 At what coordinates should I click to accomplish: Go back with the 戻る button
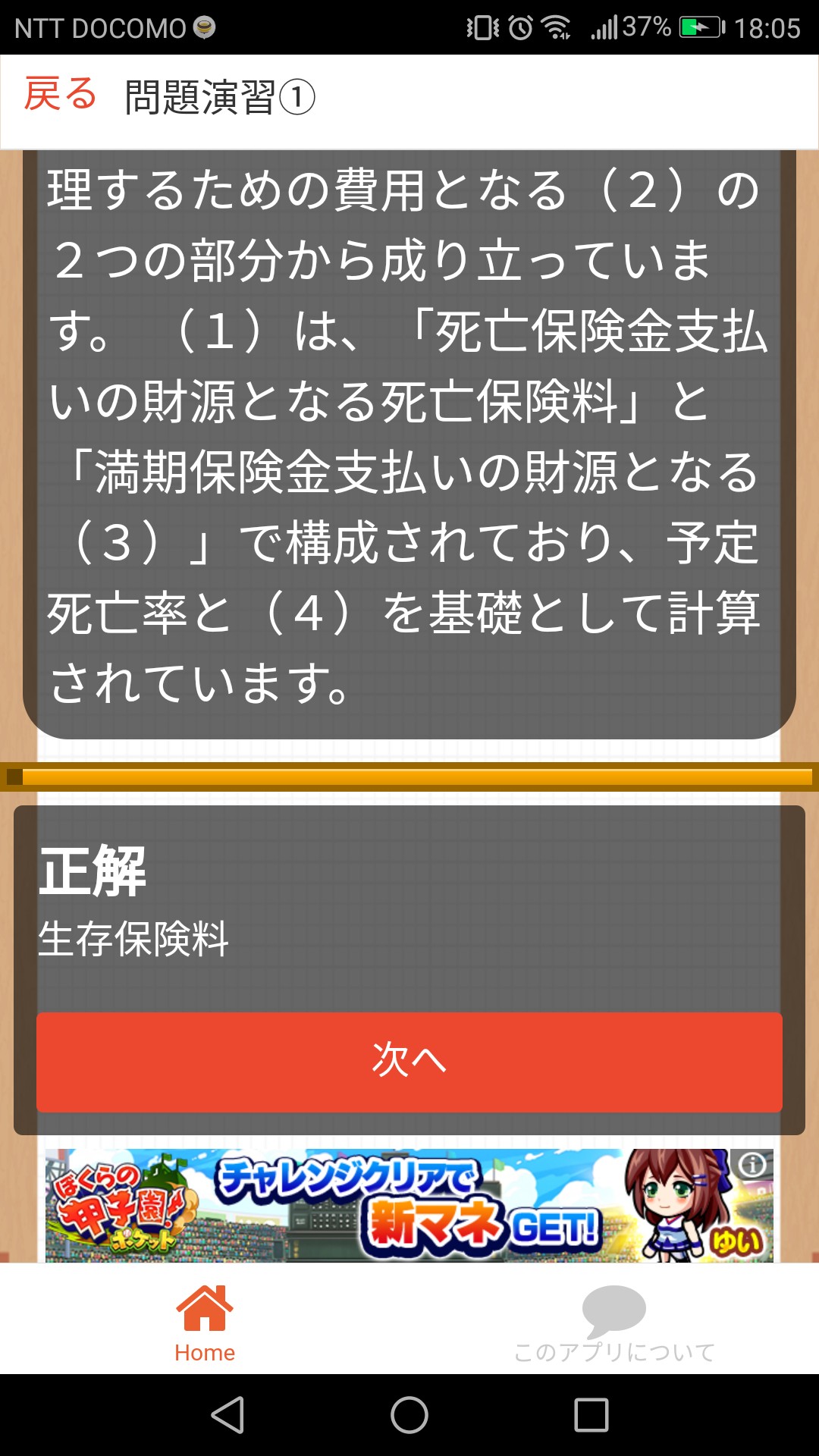(x=61, y=96)
